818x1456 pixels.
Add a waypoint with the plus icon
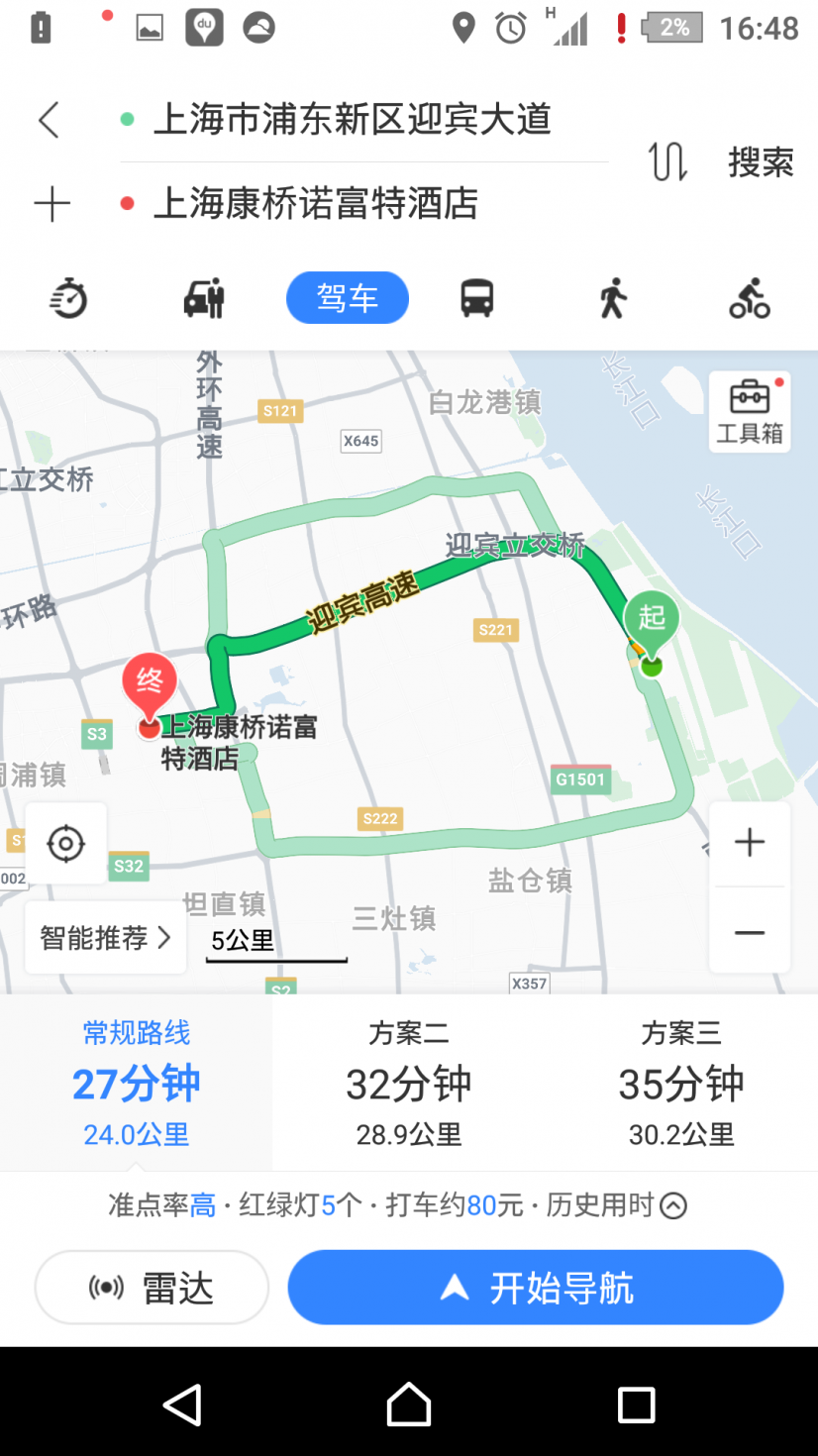[x=51, y=205]
